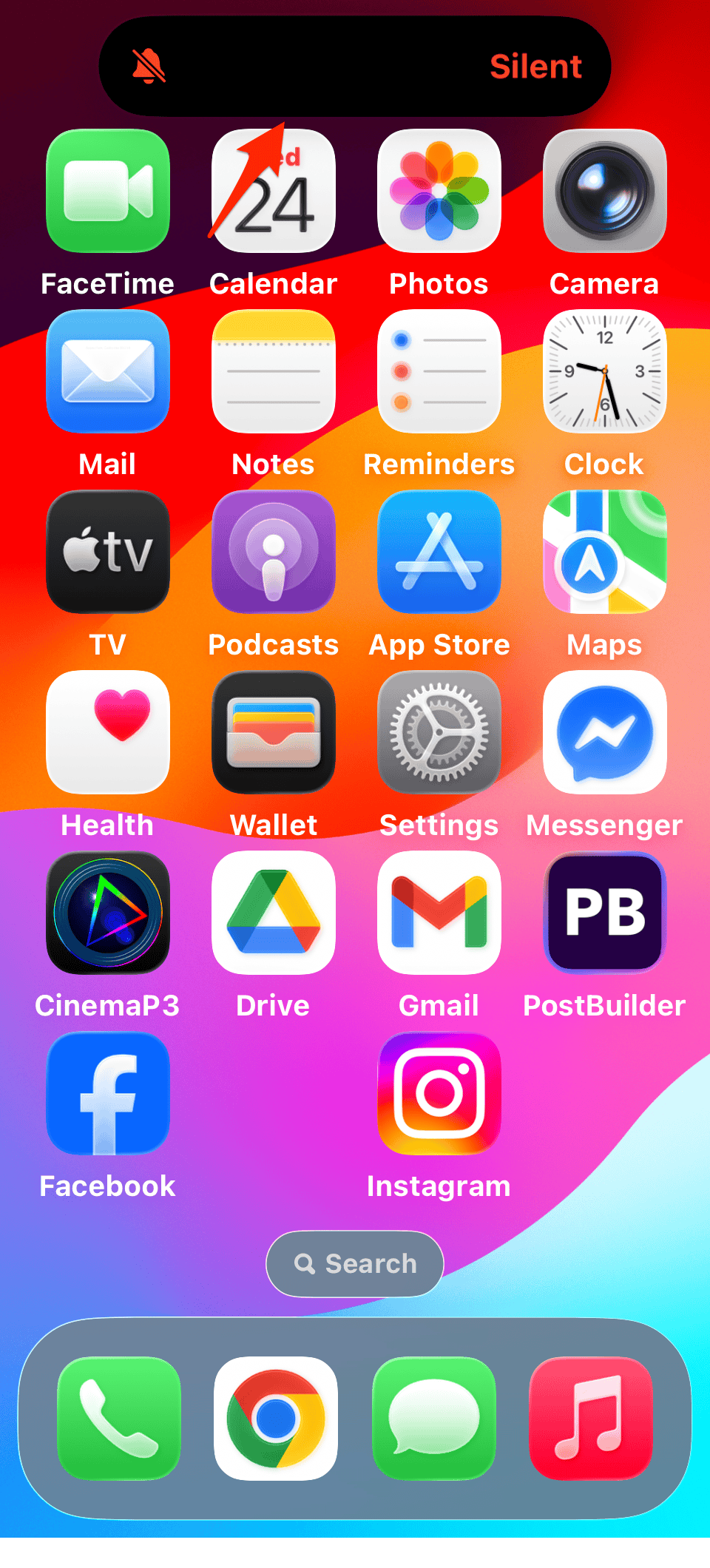Image resolution: width=710 pixels, height=1568 pixels.
Task: Create something in the Notes app
Action: pyautogui.click(x=274, y=372)
